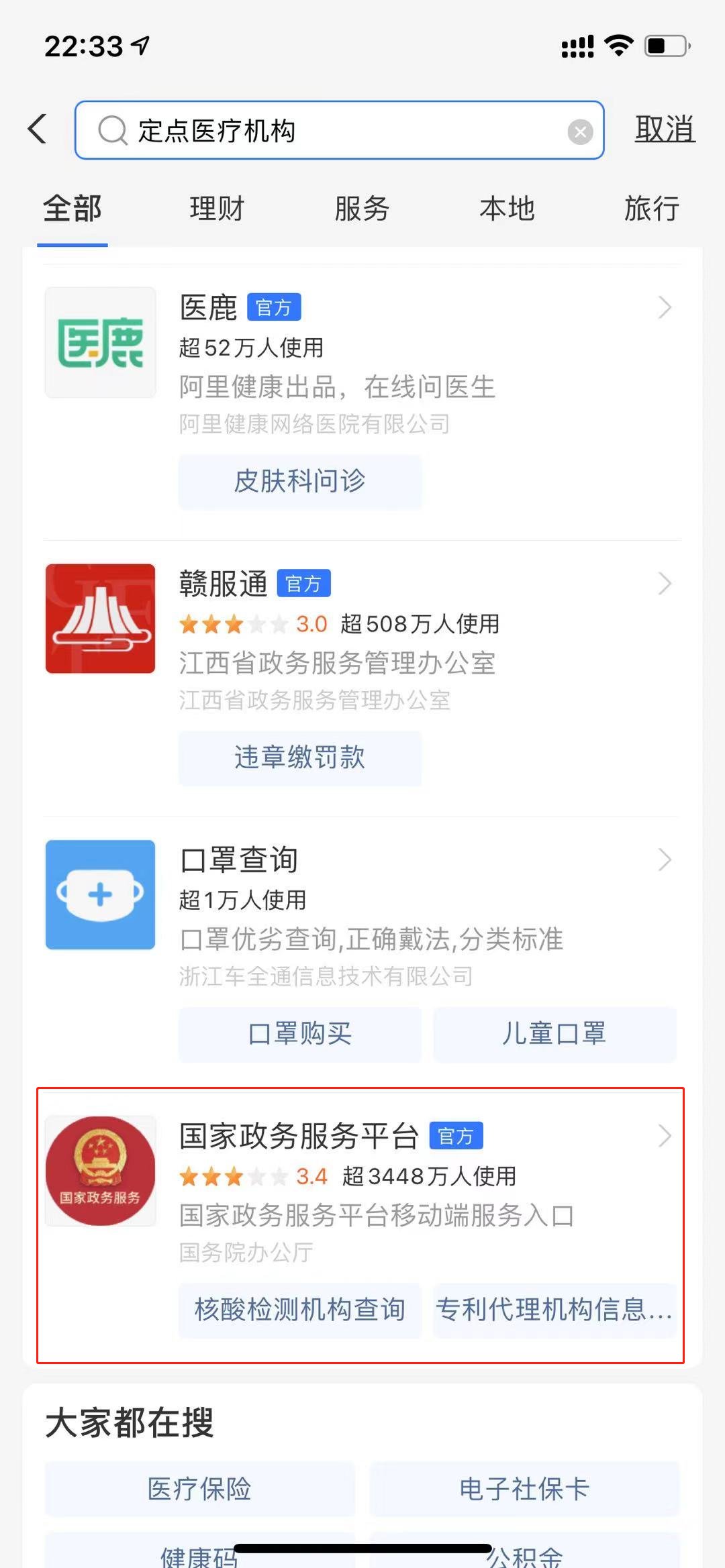725x1568 pixels.
Task: Clear the search text
Action: 580,132
